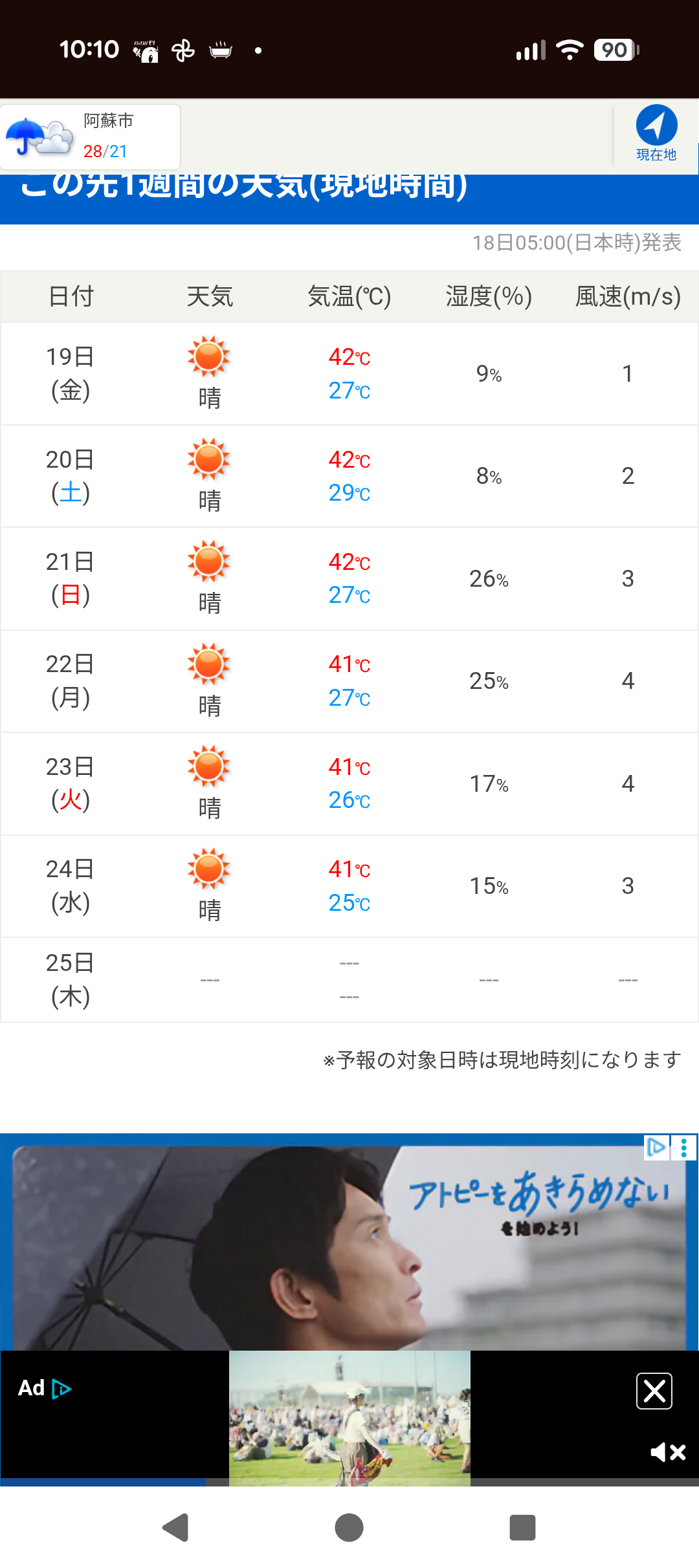Open the AdChoices info icon on banner

pyautogui.click(x=657, y=1148)
